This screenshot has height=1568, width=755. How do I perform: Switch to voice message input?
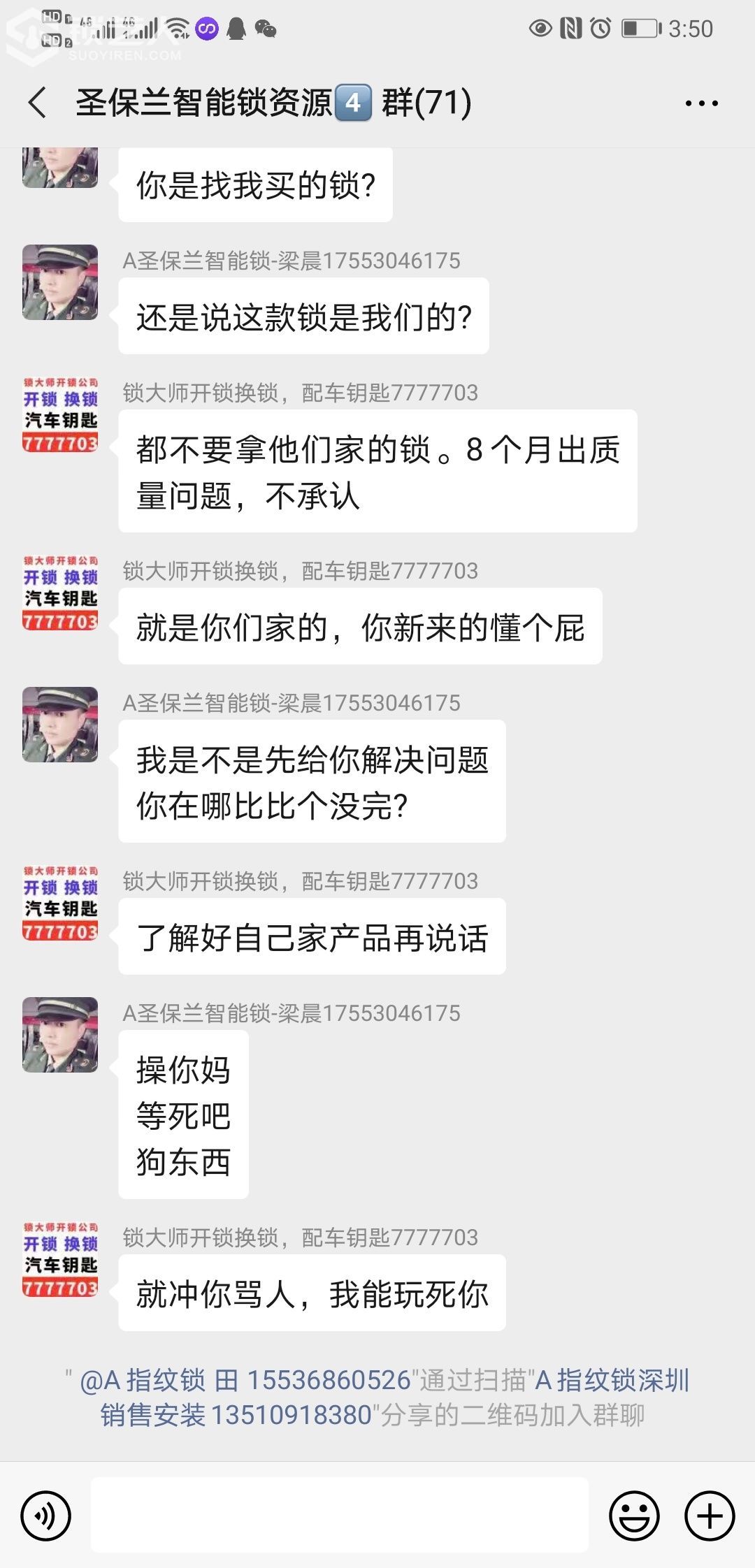46,1516
